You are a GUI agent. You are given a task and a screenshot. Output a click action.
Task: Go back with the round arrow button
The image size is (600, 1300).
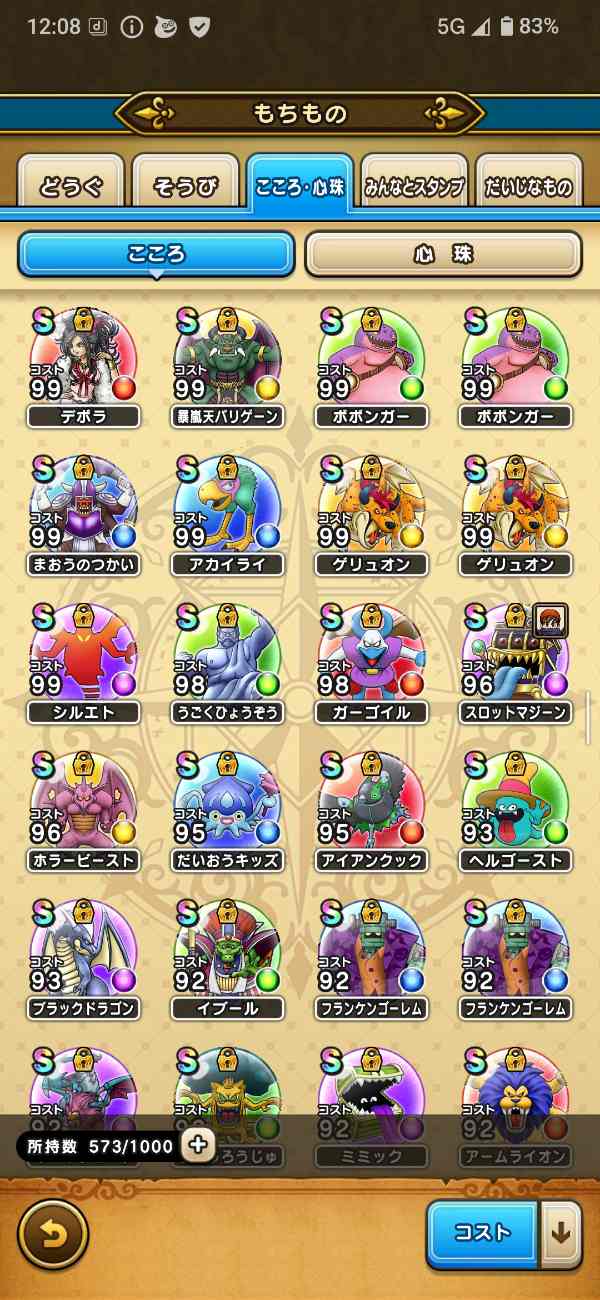click(53, 1234)
